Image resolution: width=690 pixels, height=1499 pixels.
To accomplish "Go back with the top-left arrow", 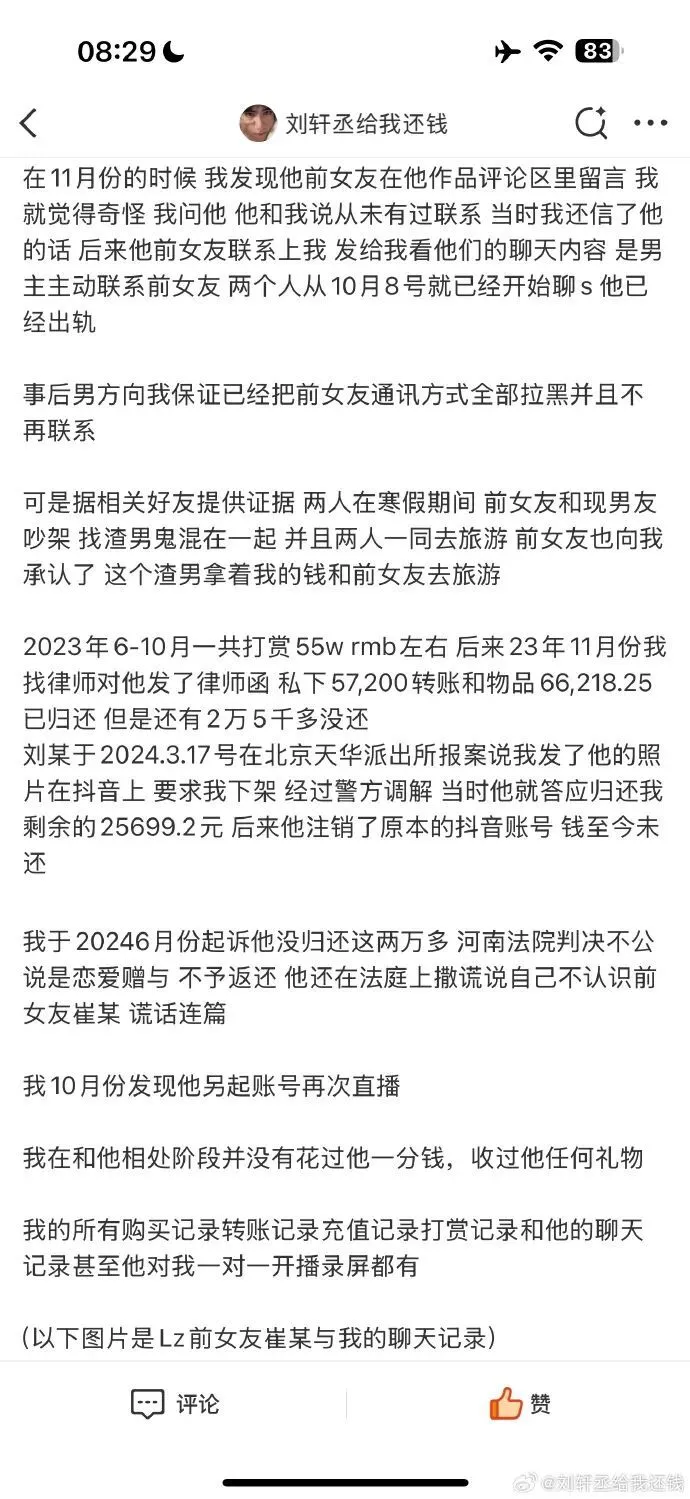I will click(28, 124).
